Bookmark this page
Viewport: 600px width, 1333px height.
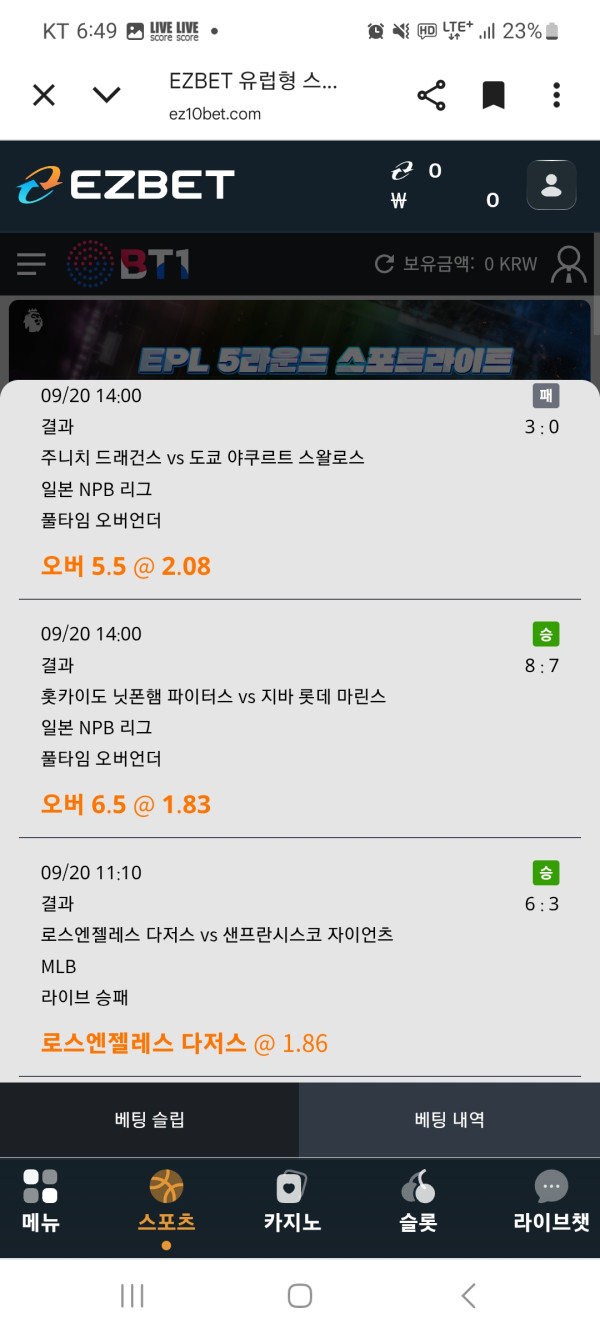click(x=493, y=96)
